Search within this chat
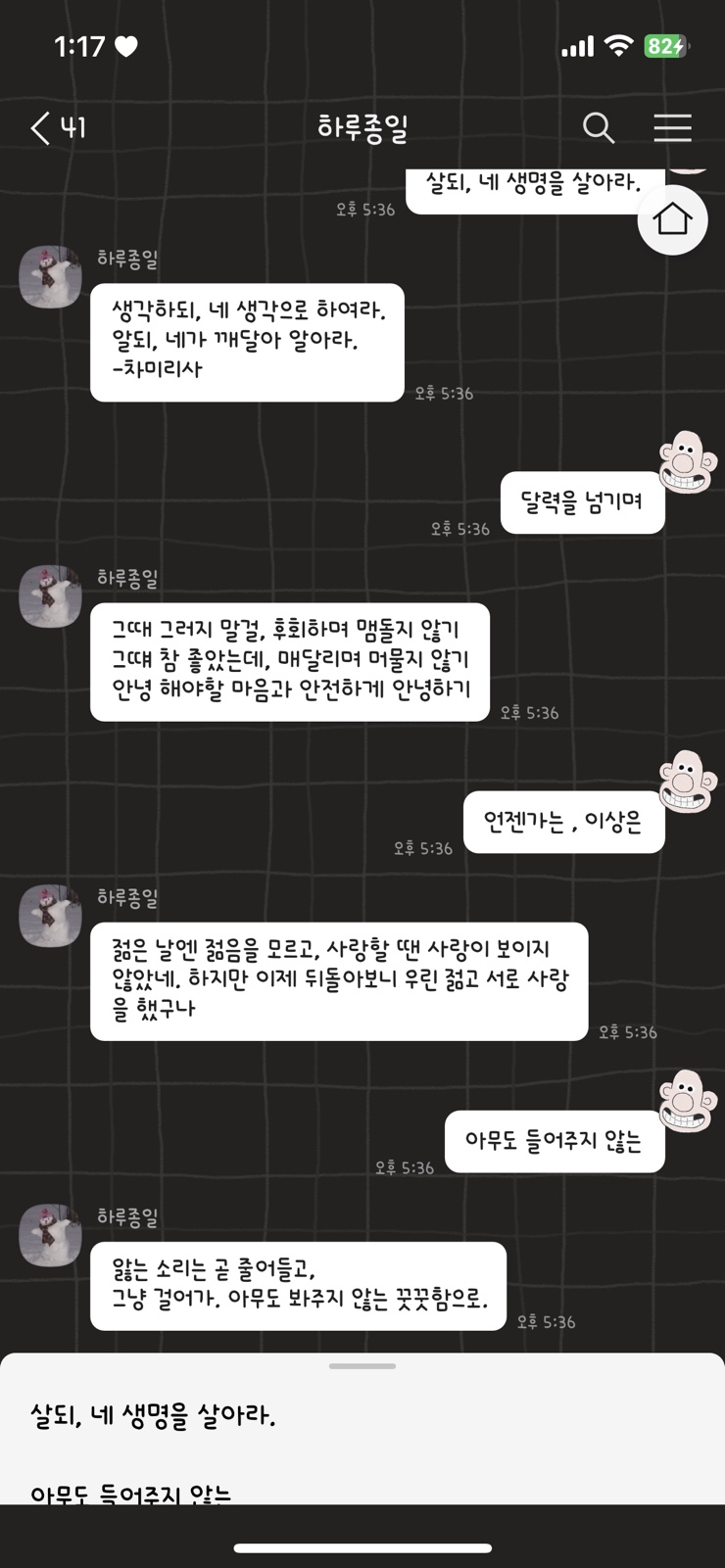This screenshot has width=725, height=1568. click(599, 128)
